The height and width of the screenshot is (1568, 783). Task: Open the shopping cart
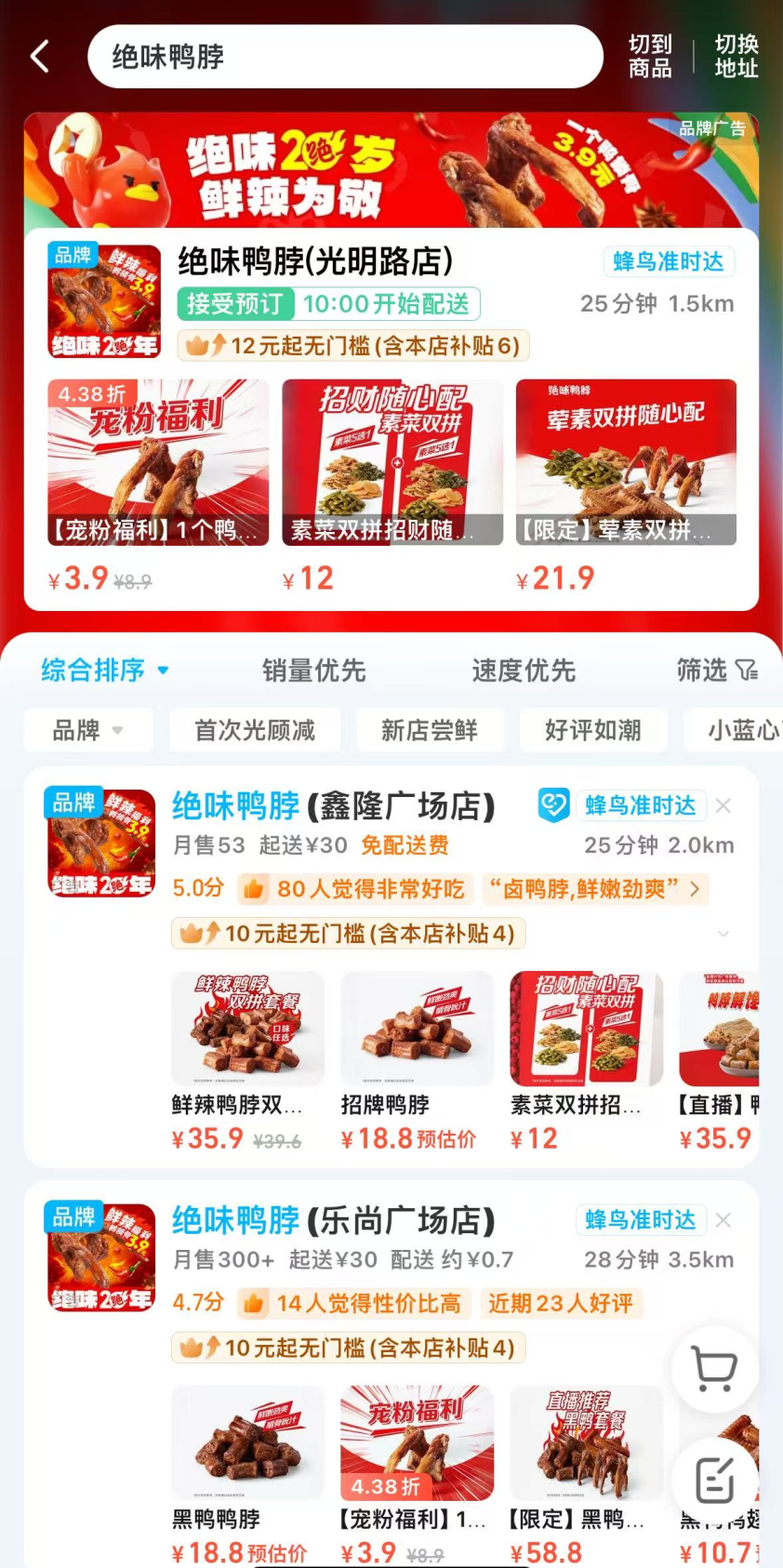pos(714,1369)
